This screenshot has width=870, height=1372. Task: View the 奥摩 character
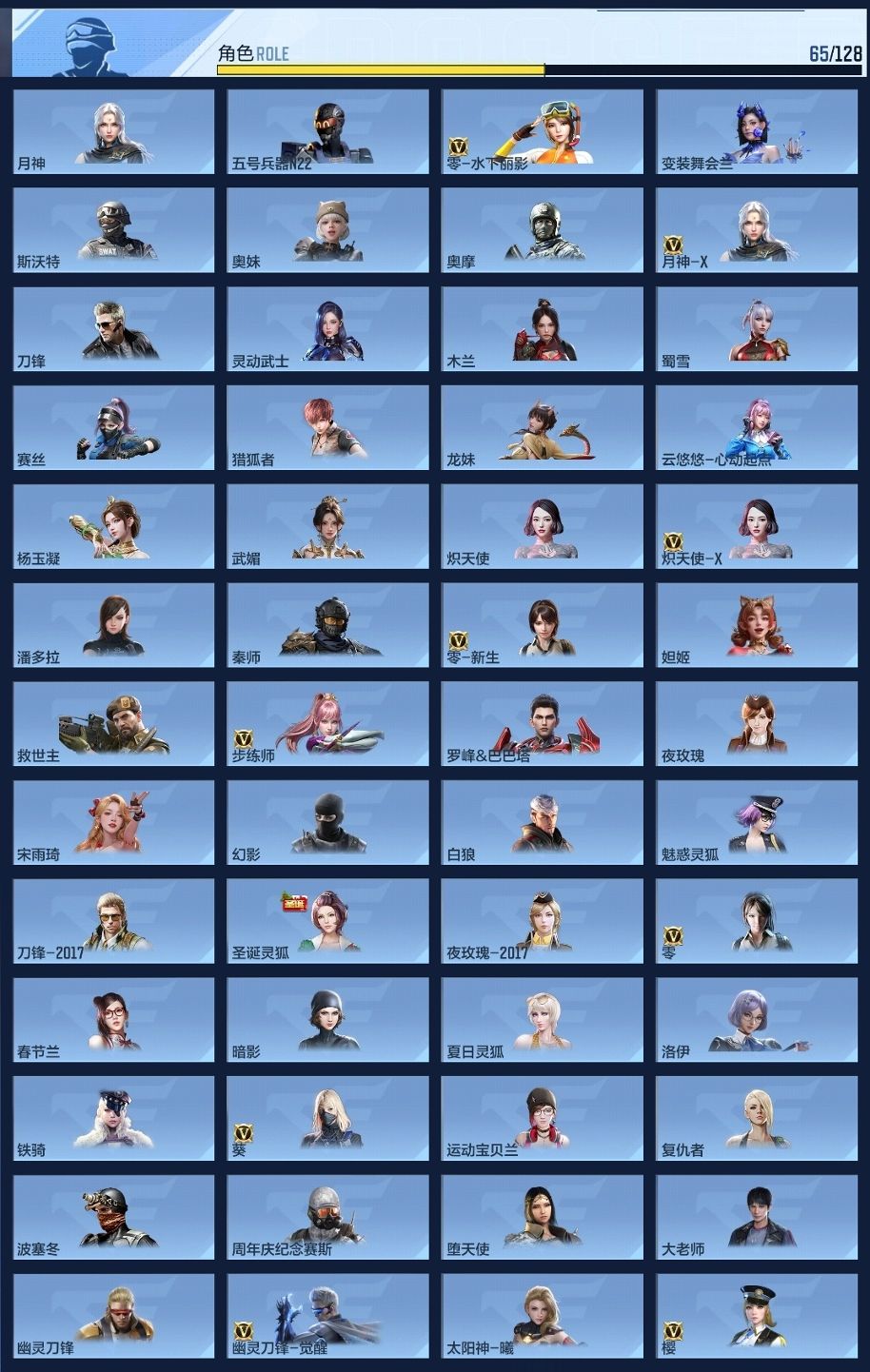point(542,230)
